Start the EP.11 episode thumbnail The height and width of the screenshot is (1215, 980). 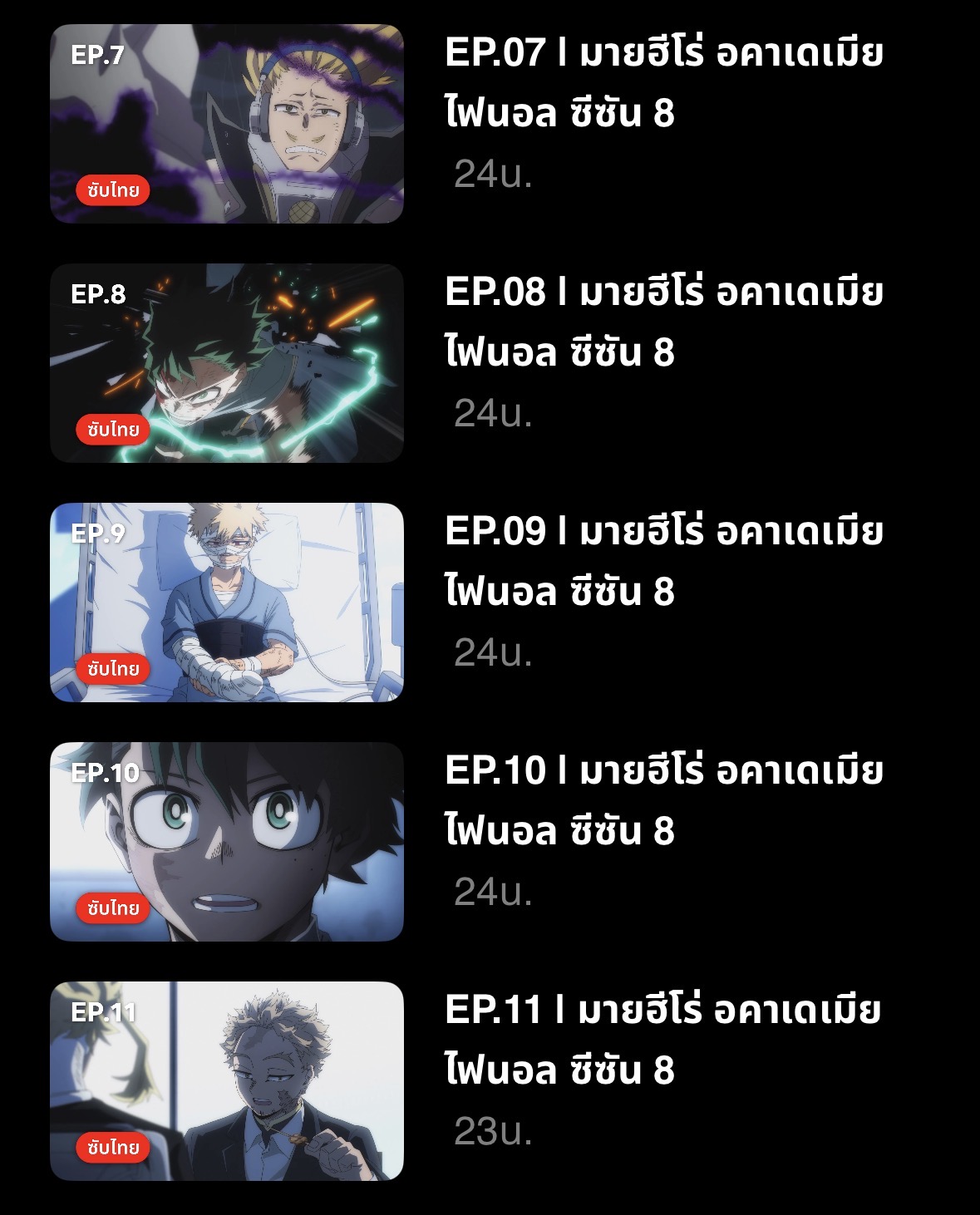[227, 1080]
